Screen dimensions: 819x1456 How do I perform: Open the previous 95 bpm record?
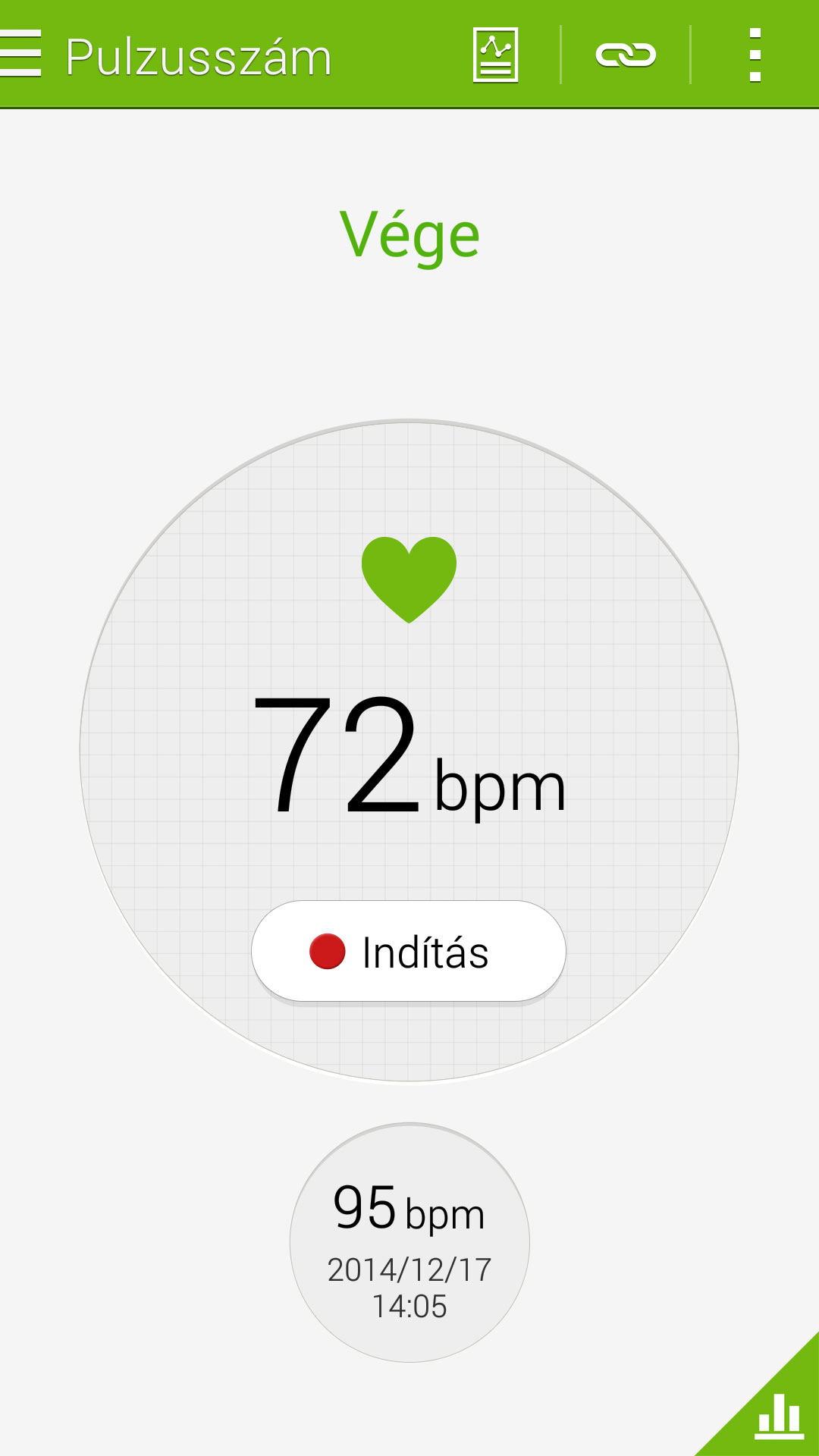pyautogui.click(x=409, y=1242)
